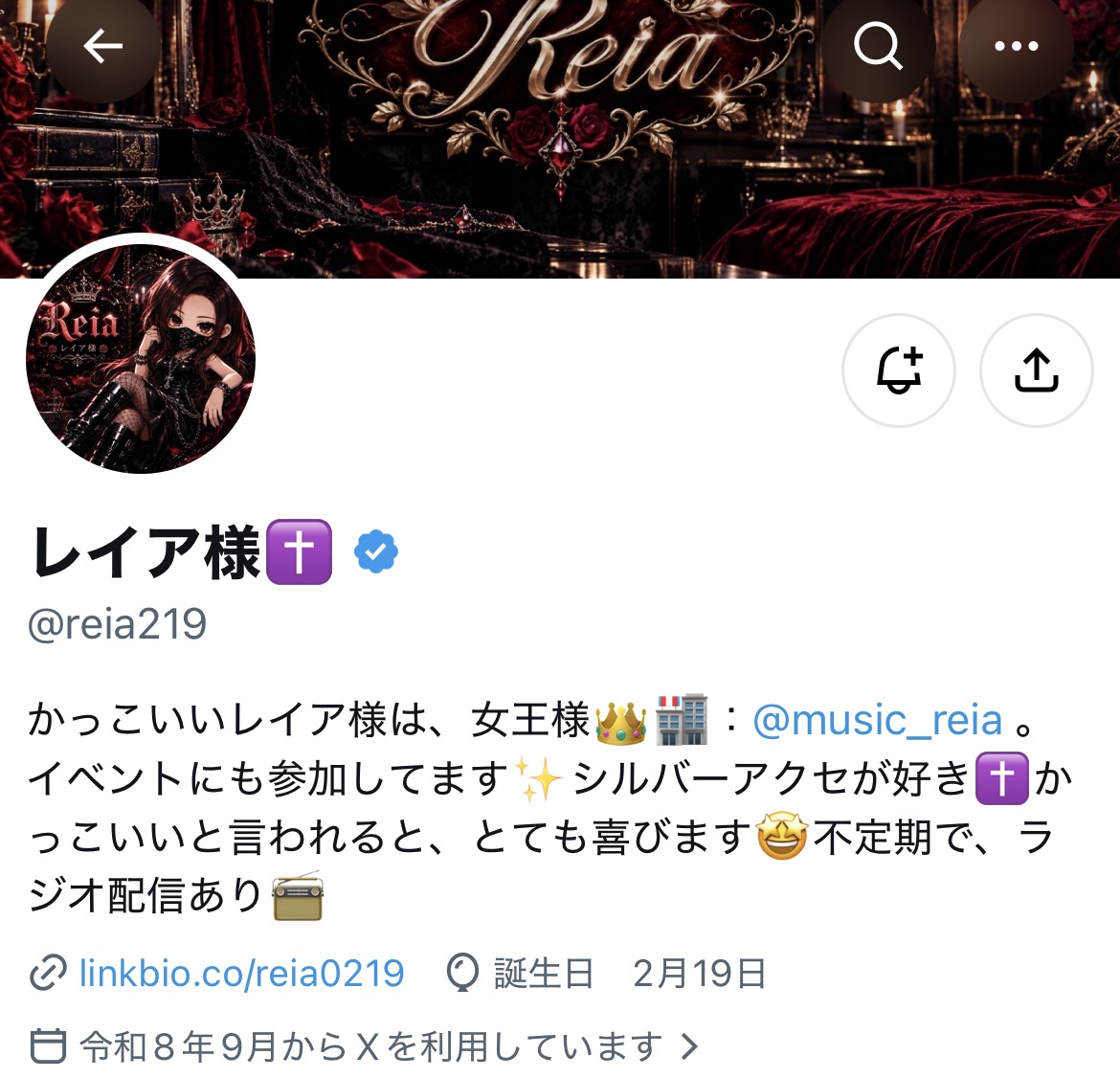Open the @music_reia mention link

click(x=877, y=721)
